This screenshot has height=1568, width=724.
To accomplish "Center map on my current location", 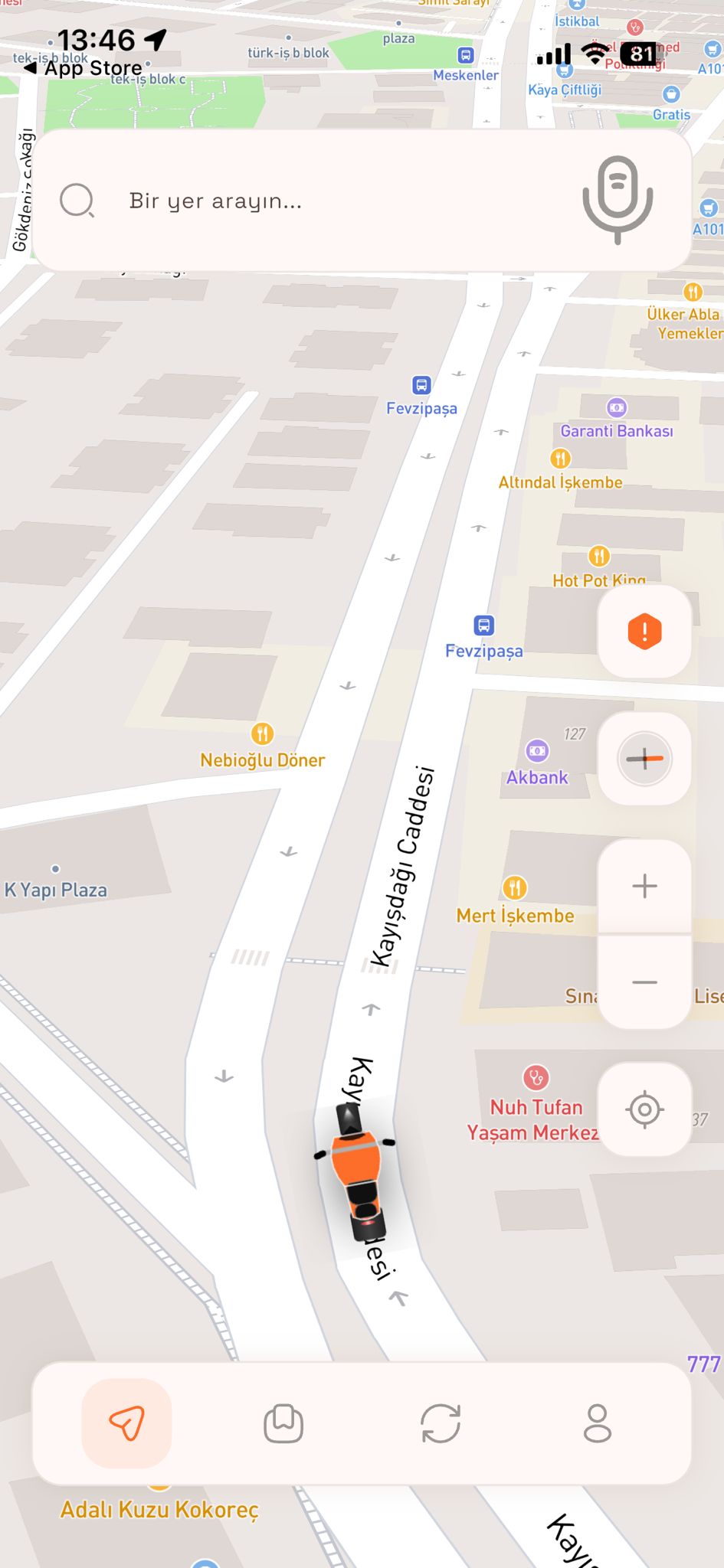I will point(644,1109).
